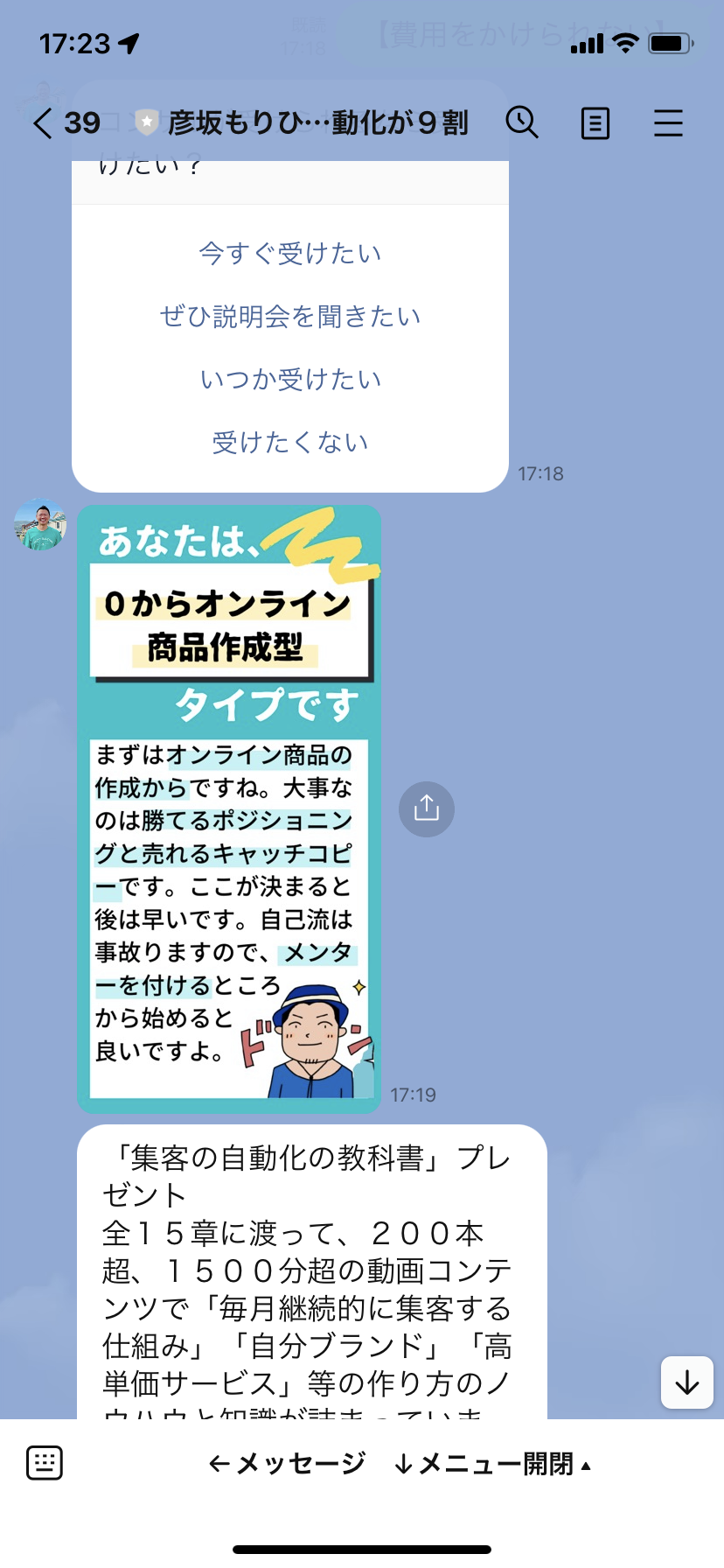Choose 受けたくない option
The height and width of the screenshot is (1568, 724).
tap(290, 443)
